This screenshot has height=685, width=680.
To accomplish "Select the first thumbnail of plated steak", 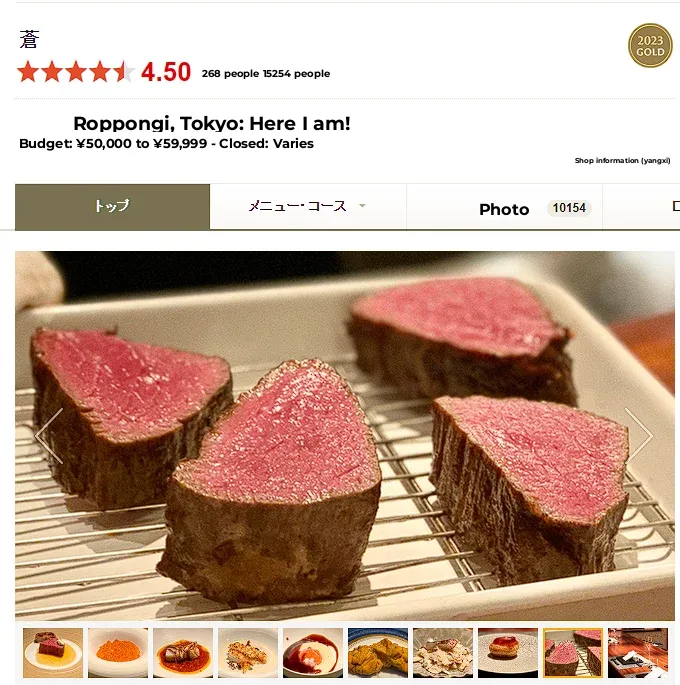I will pos(53,653).
